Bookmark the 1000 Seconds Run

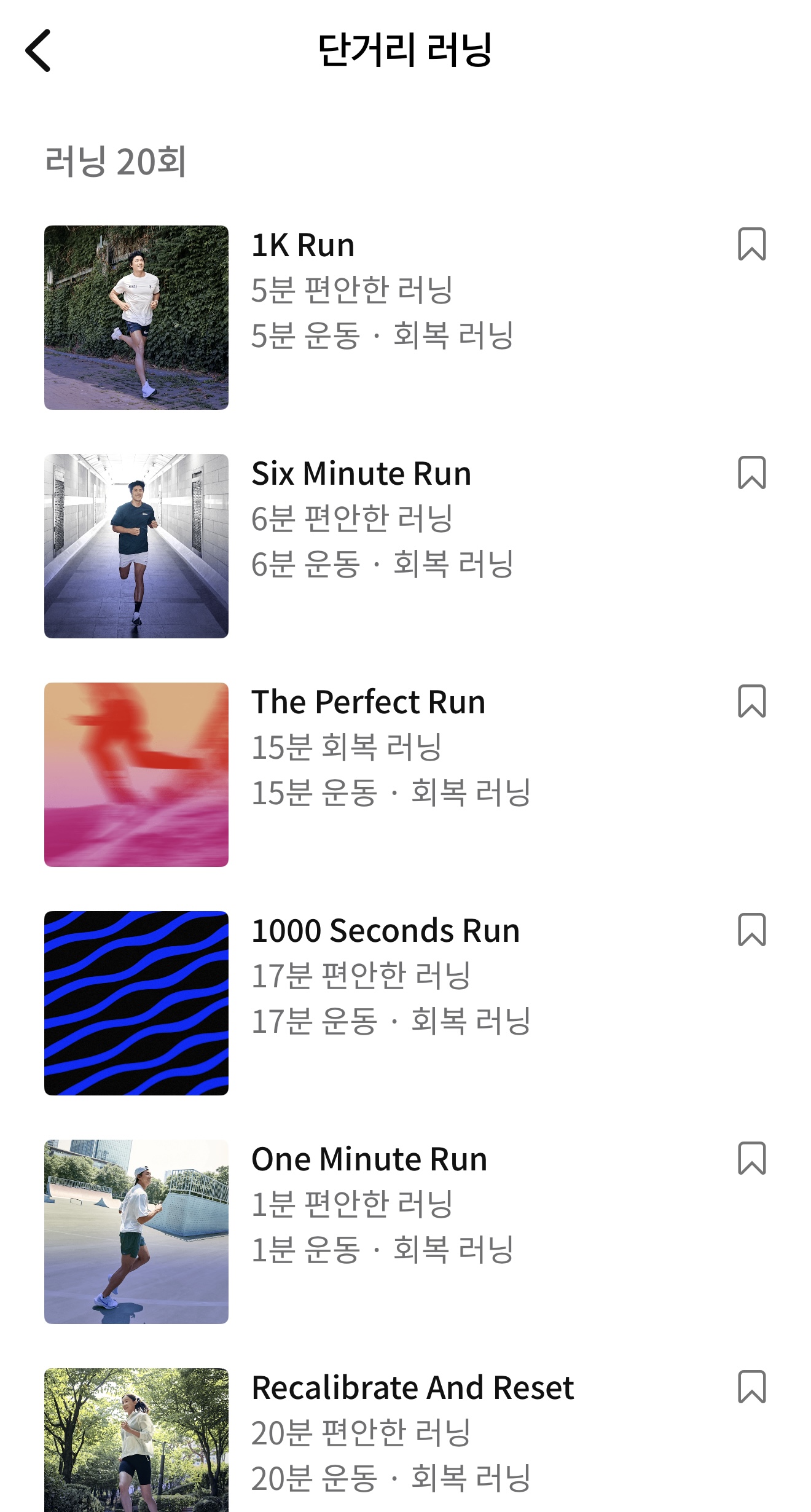[x=751, y=930]
